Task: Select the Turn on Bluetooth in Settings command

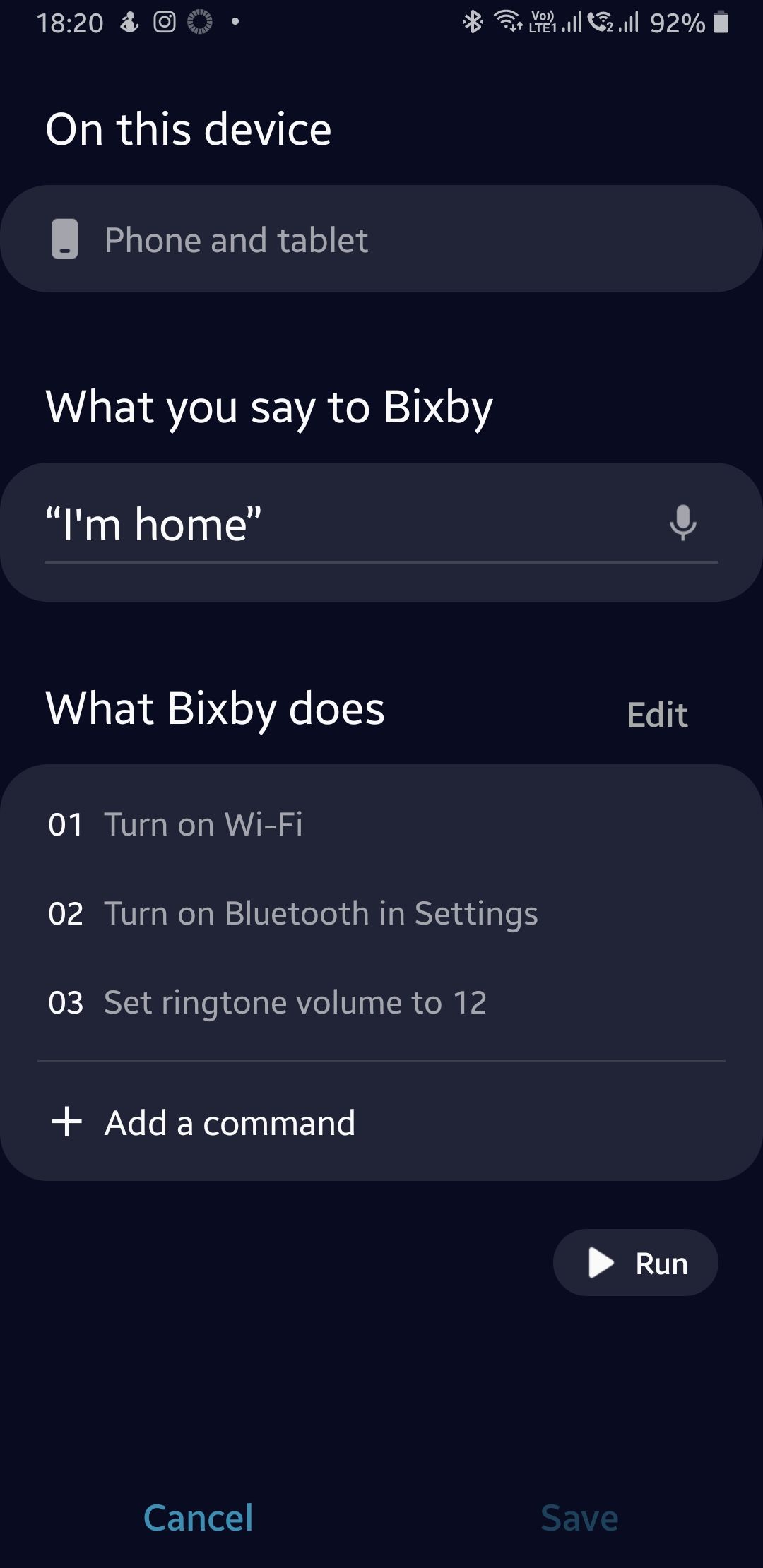Action: (320, 913)
